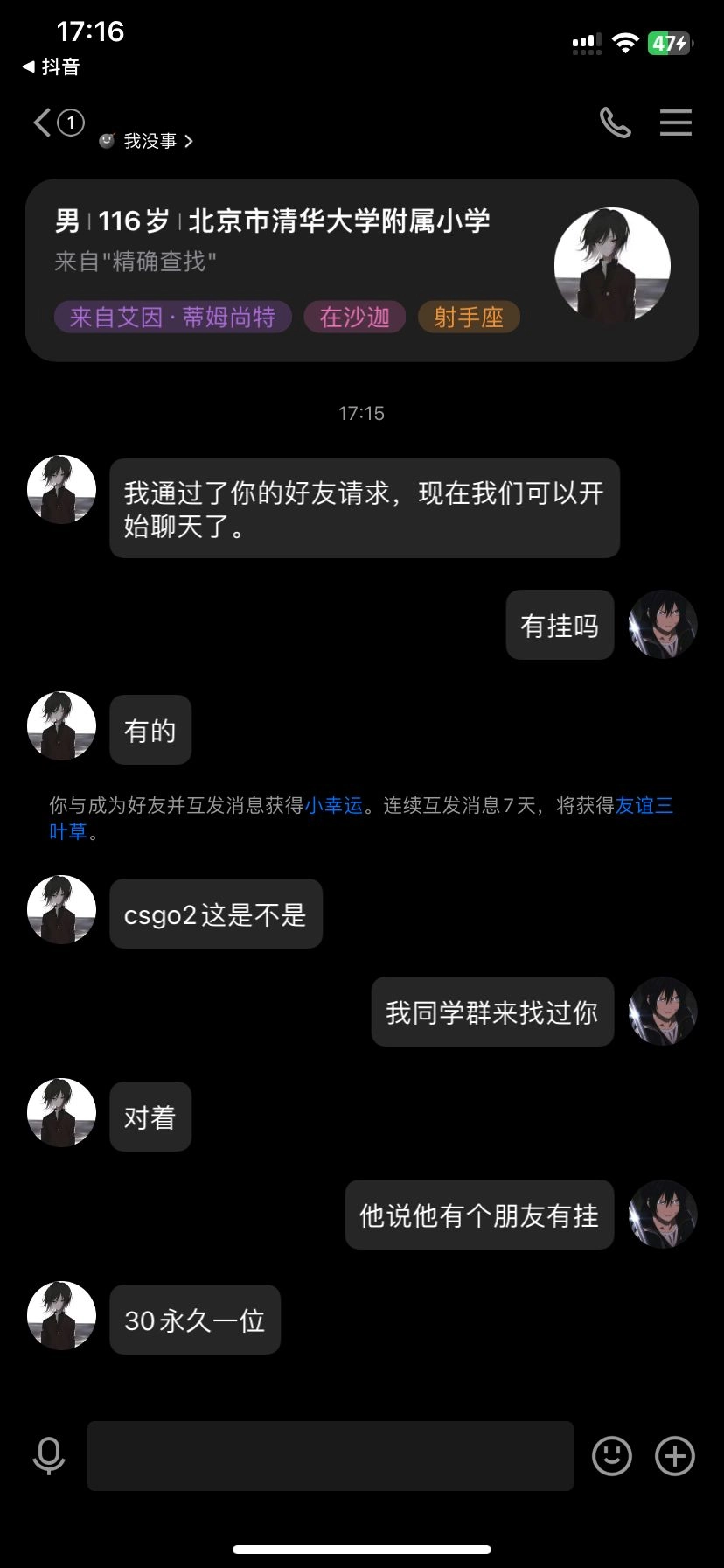This screenshot has width=724, height=1568.
Task: Open the chat settings menu
Action: pyautogui.click(x=675, y=123)
